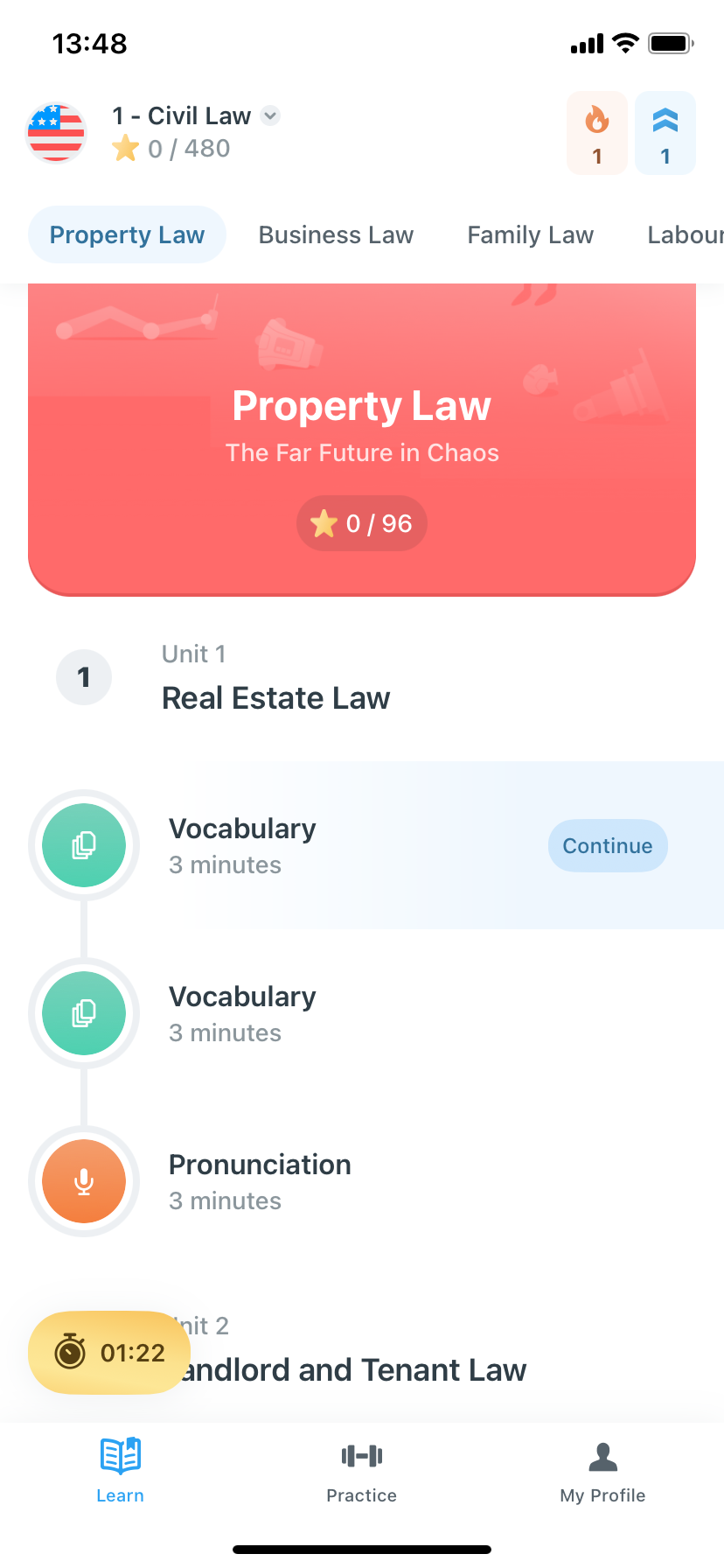Image resolution: width=724 pixels, height=1568 pixels.
Task: Switch to the Business Law tab
Action: (336, 235)
